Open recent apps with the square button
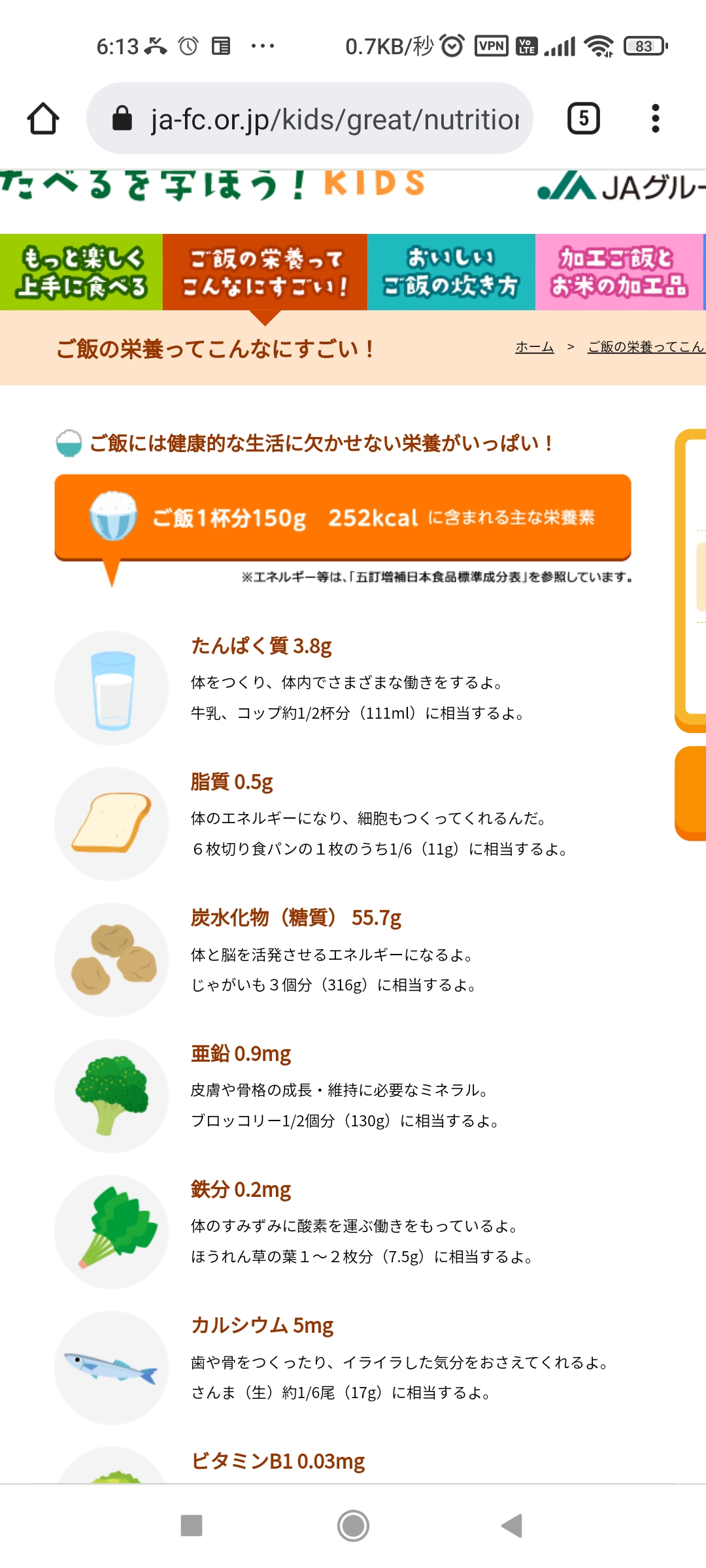The height and width of the screenshot is (1568, 706). click(192, 1526)
